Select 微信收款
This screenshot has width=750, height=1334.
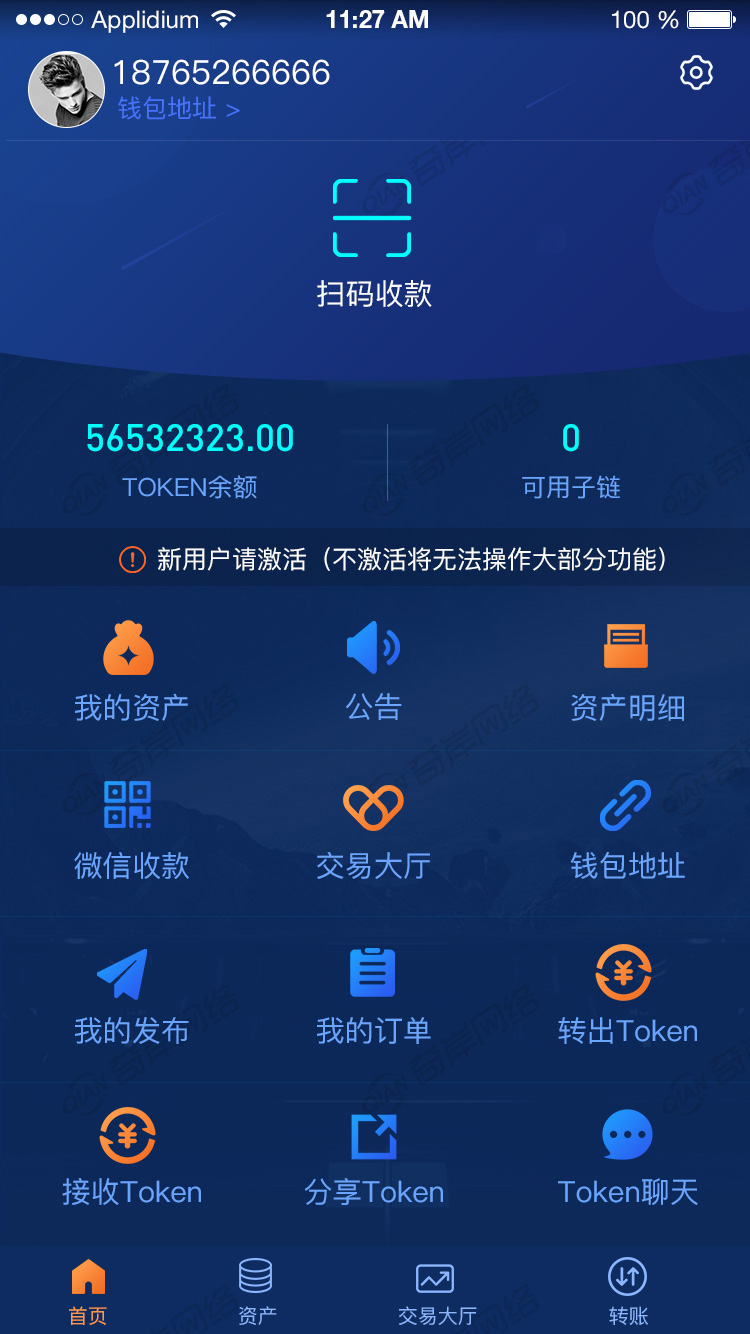click(x=130, y=830)
